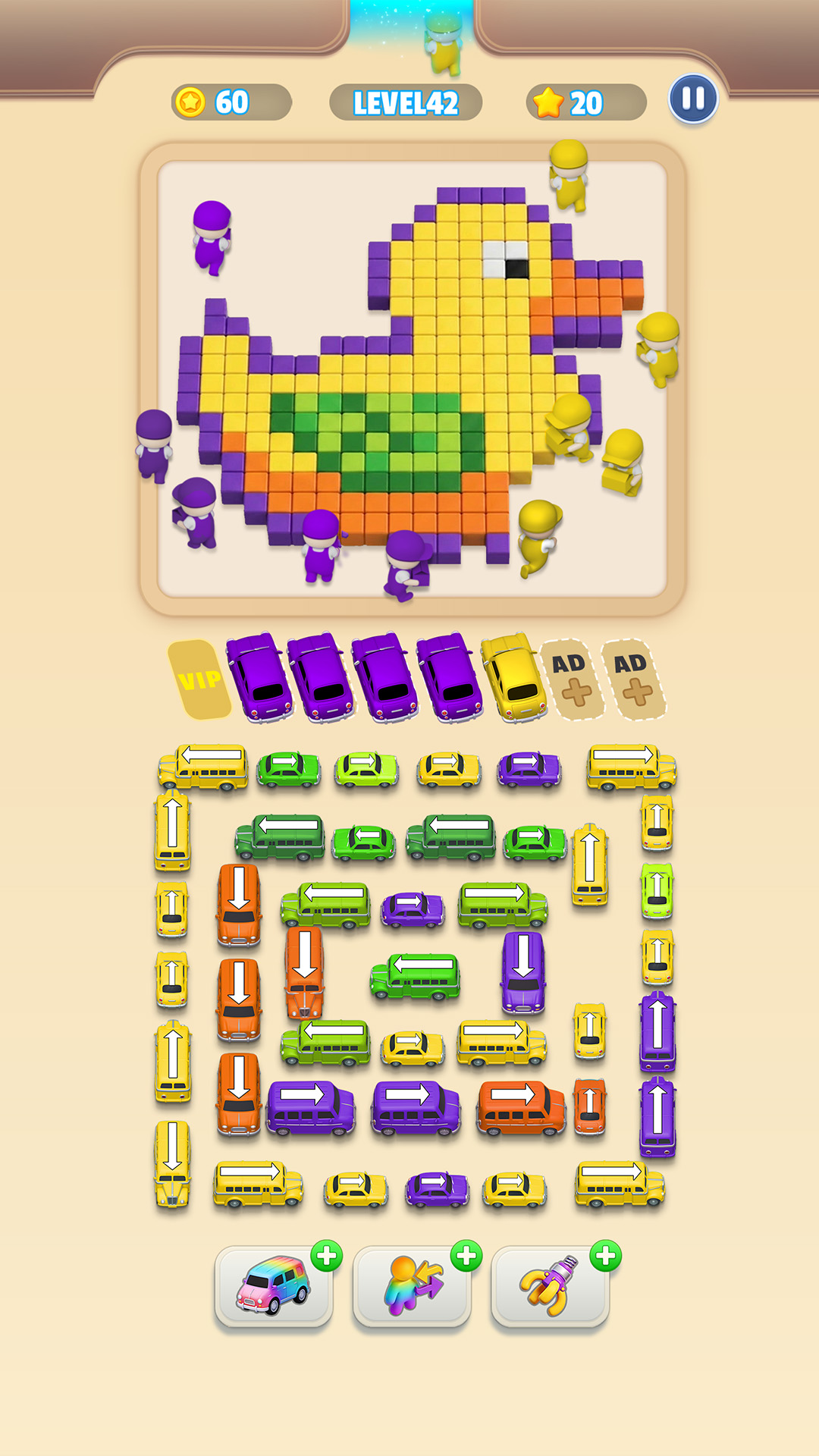Move the yellow bus with the left arrow
819x1456 pixels.
coord(203,767)
